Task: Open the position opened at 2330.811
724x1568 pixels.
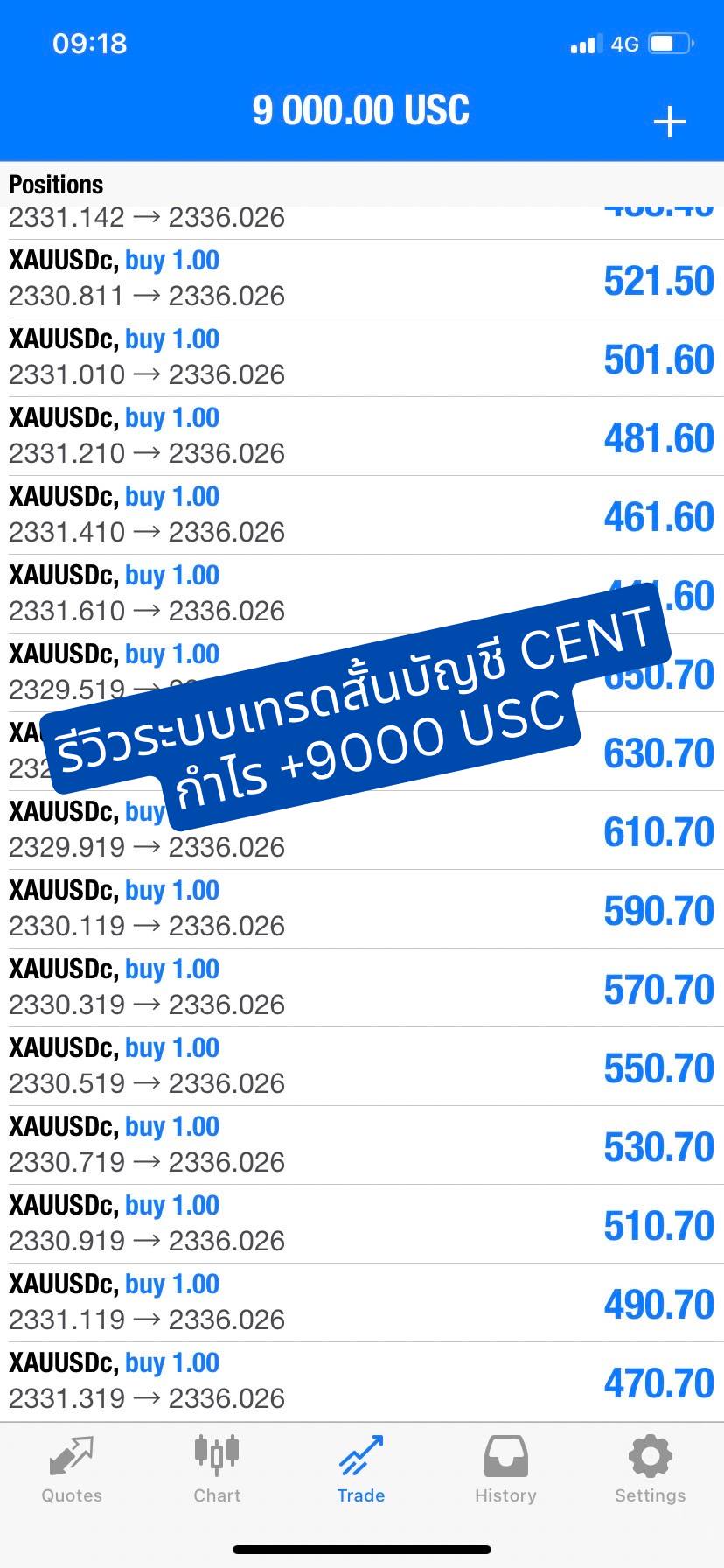Action: 362,279
